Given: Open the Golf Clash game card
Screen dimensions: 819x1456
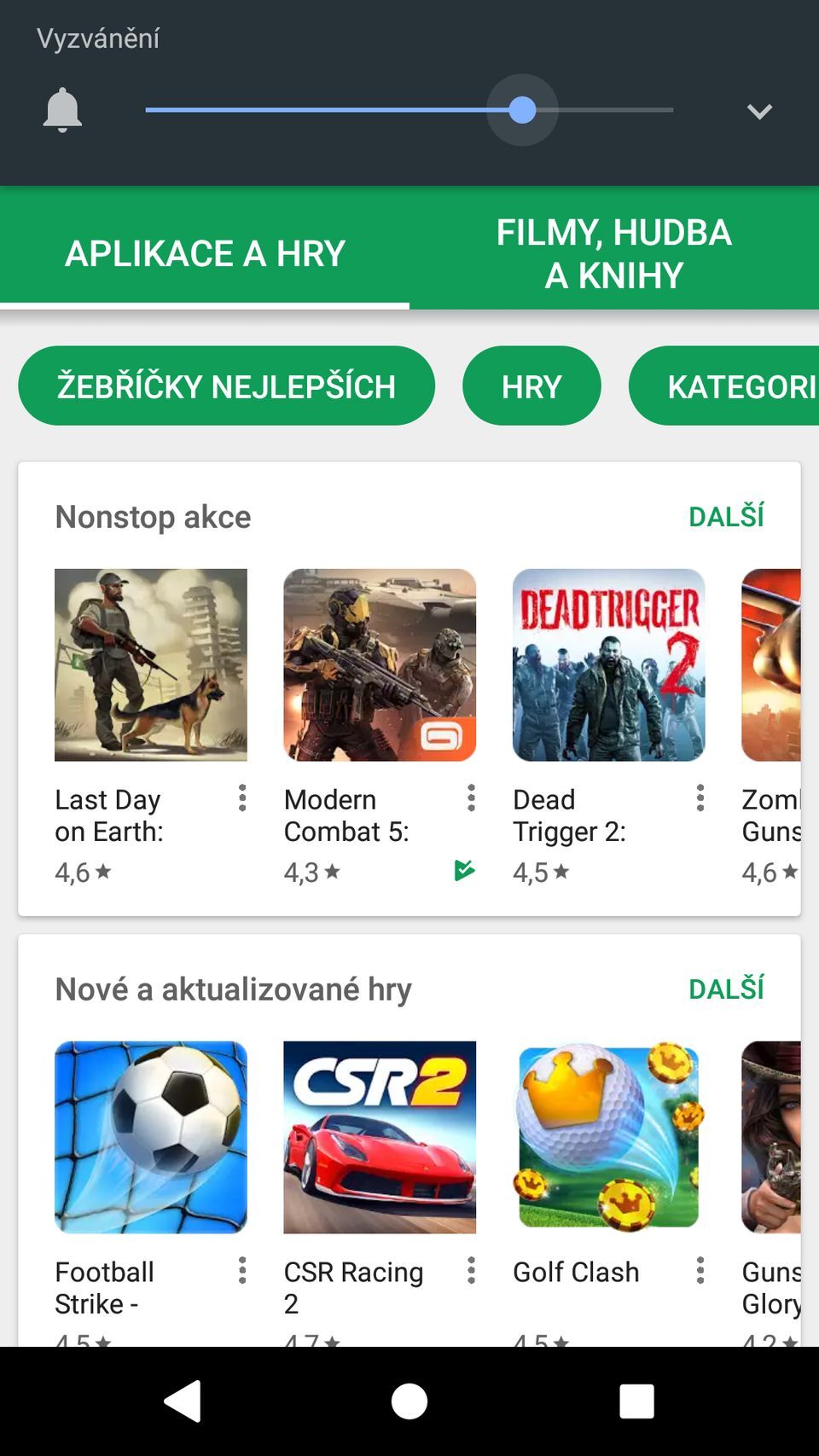Looking at the screenshot, I should pos(608,1137).
